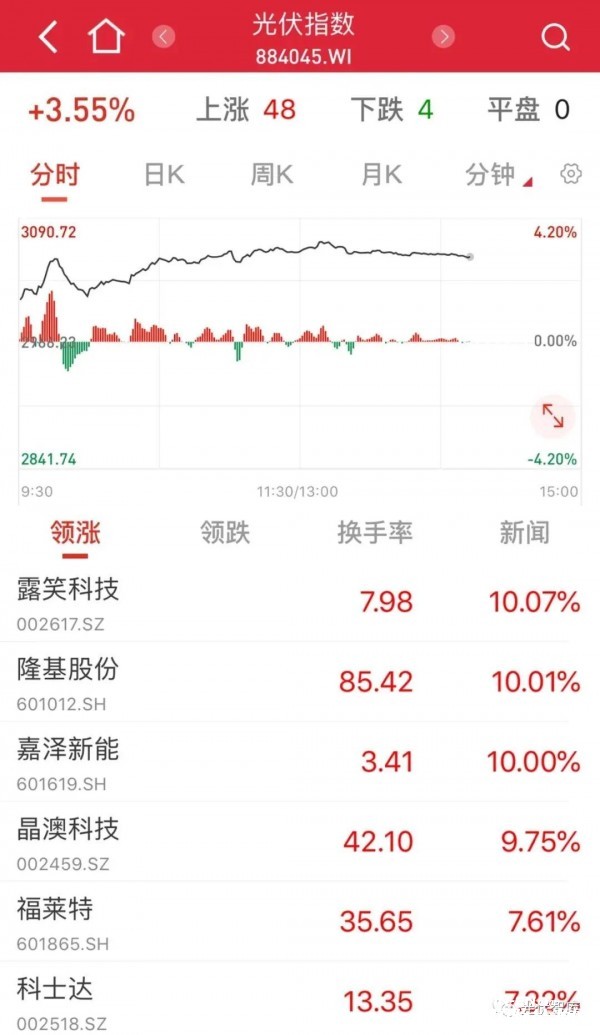Screen dimensions: 600x1035
Task: Select the 分时 chart tab
Action: 55,175
